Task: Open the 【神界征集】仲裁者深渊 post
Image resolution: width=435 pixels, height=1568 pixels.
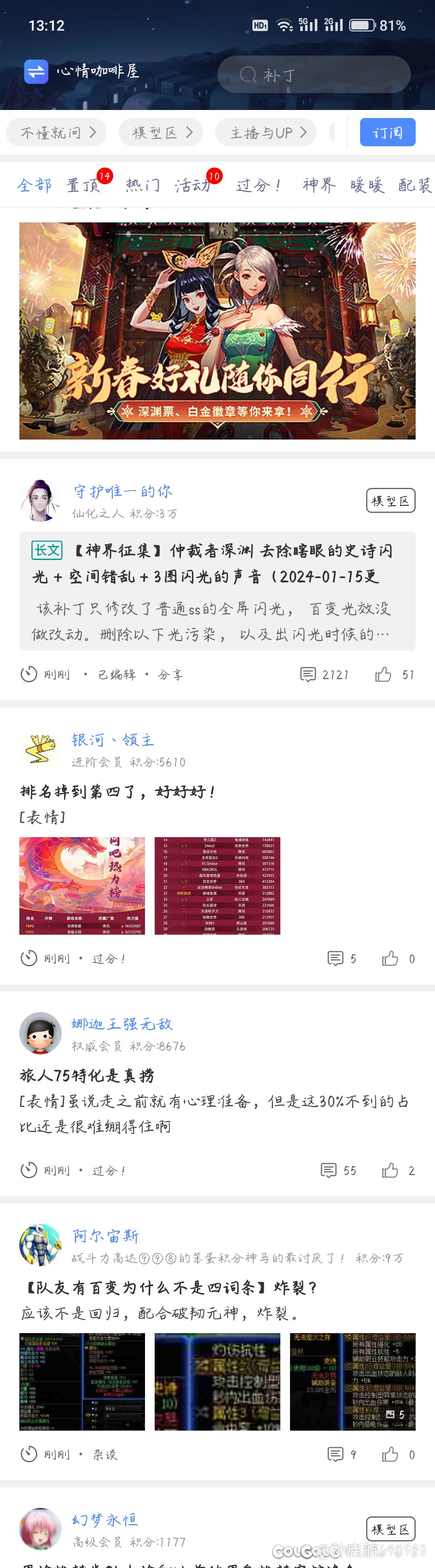Action: (x=217, y=564)
